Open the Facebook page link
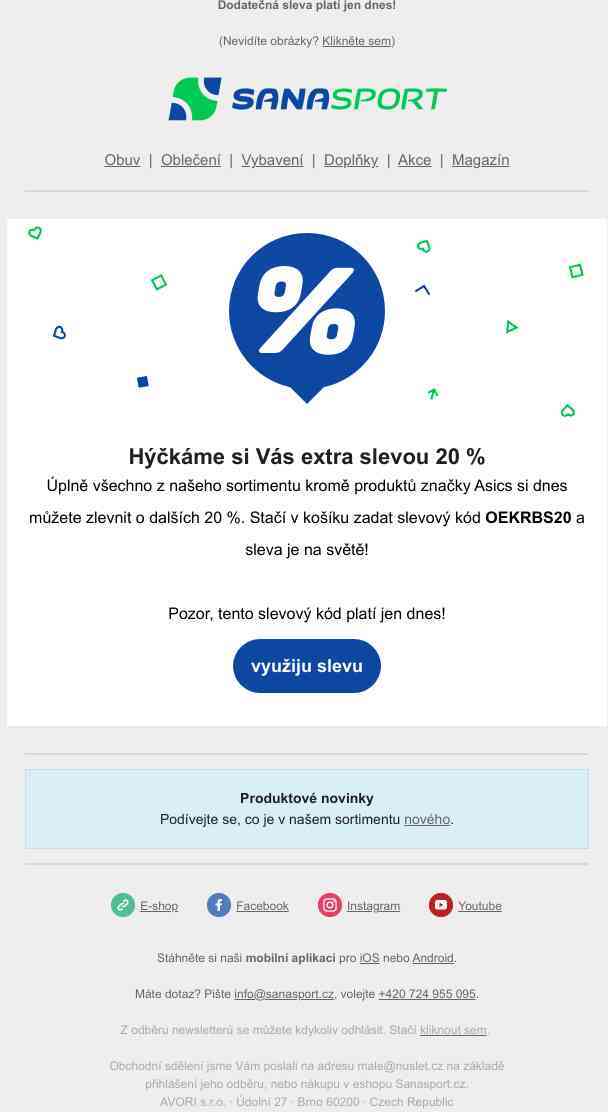 [x=262, y=906]
